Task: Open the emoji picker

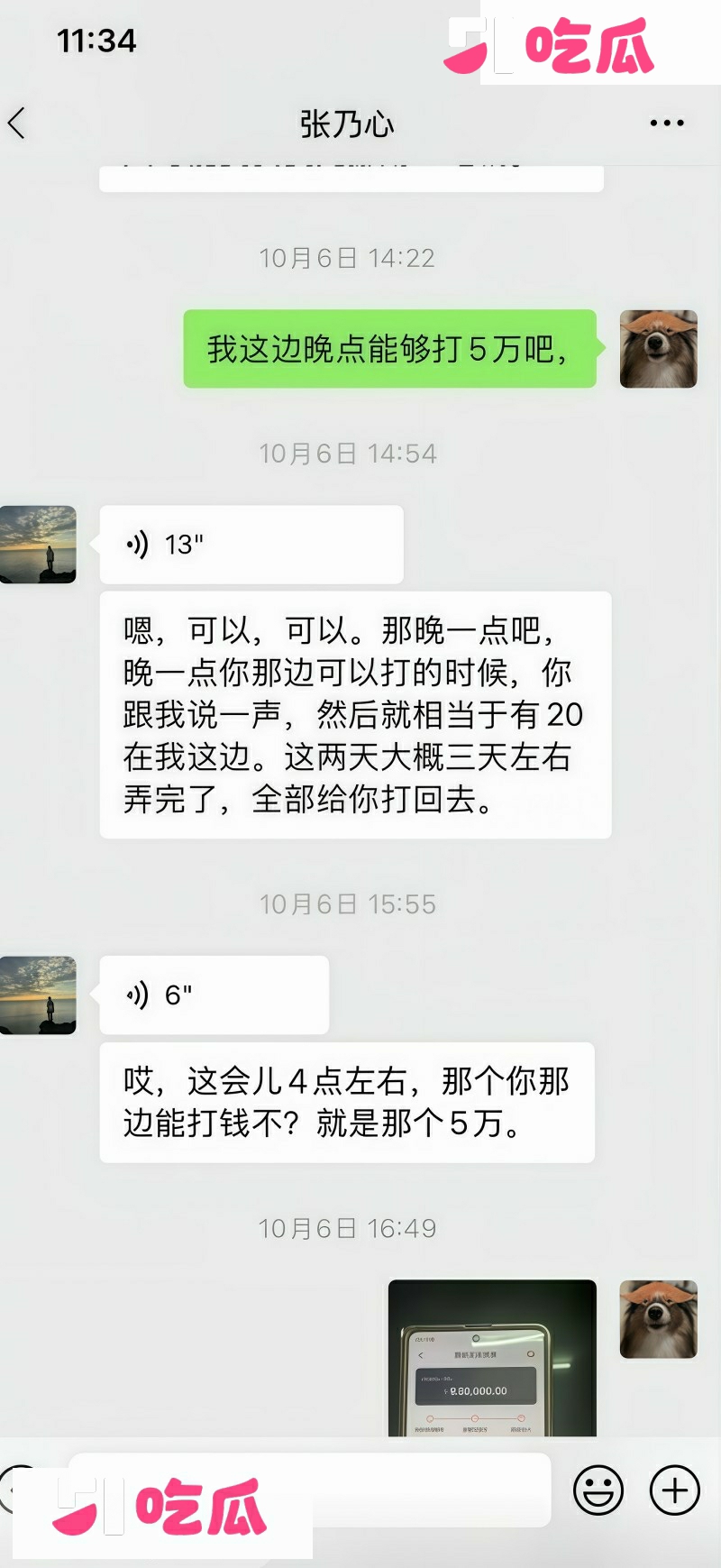Action: click(x=598, y=1490)
